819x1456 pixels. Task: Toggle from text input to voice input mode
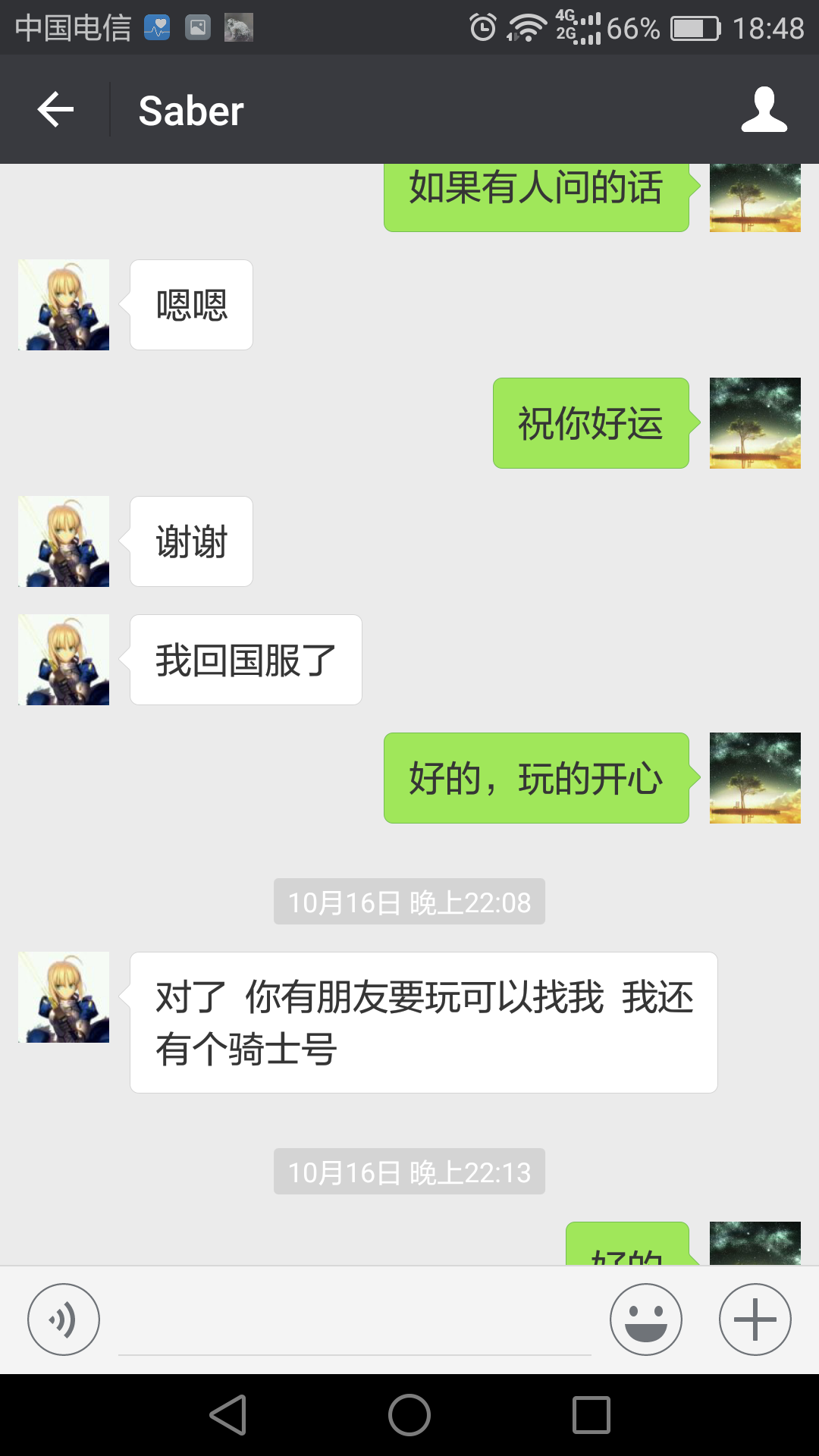coord(64,1319)
